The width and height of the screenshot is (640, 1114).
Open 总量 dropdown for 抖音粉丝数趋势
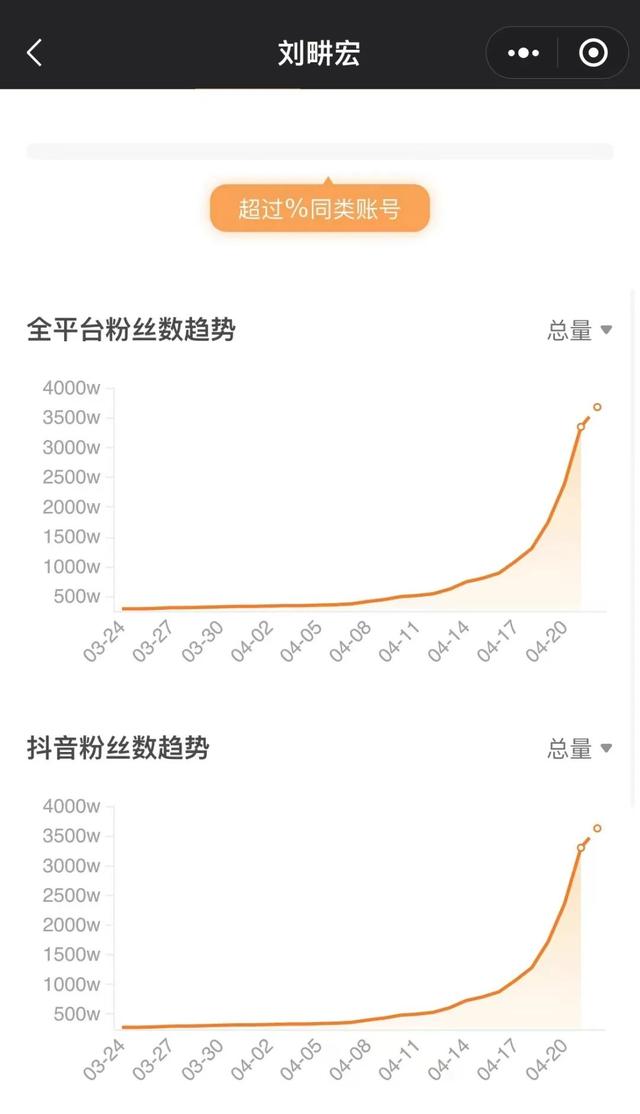(x=579, y=748)
